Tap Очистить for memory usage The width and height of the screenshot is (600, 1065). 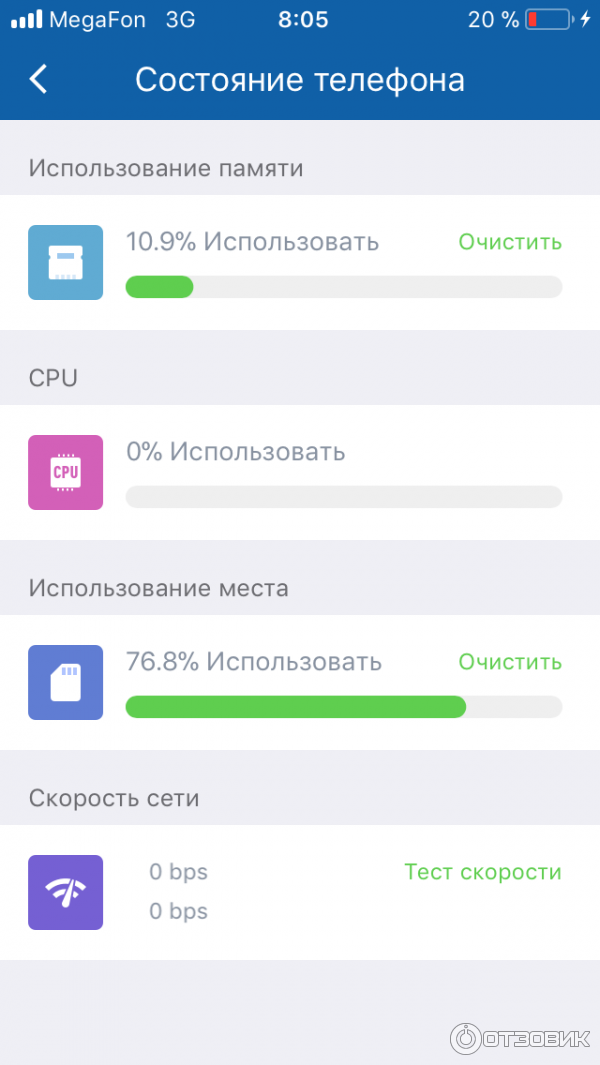(510, 242)
